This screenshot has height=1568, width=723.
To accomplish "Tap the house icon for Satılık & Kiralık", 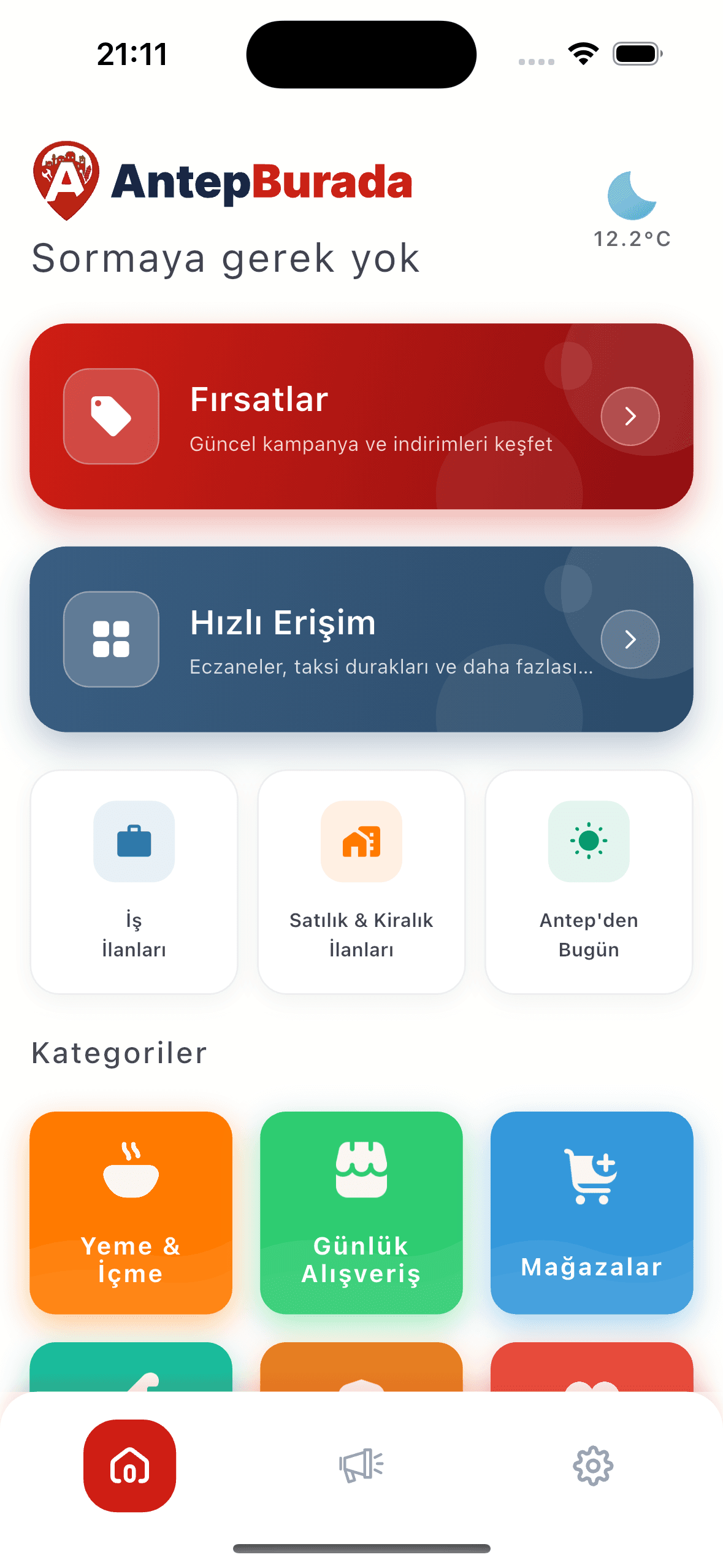I will [x=361, y=842].
